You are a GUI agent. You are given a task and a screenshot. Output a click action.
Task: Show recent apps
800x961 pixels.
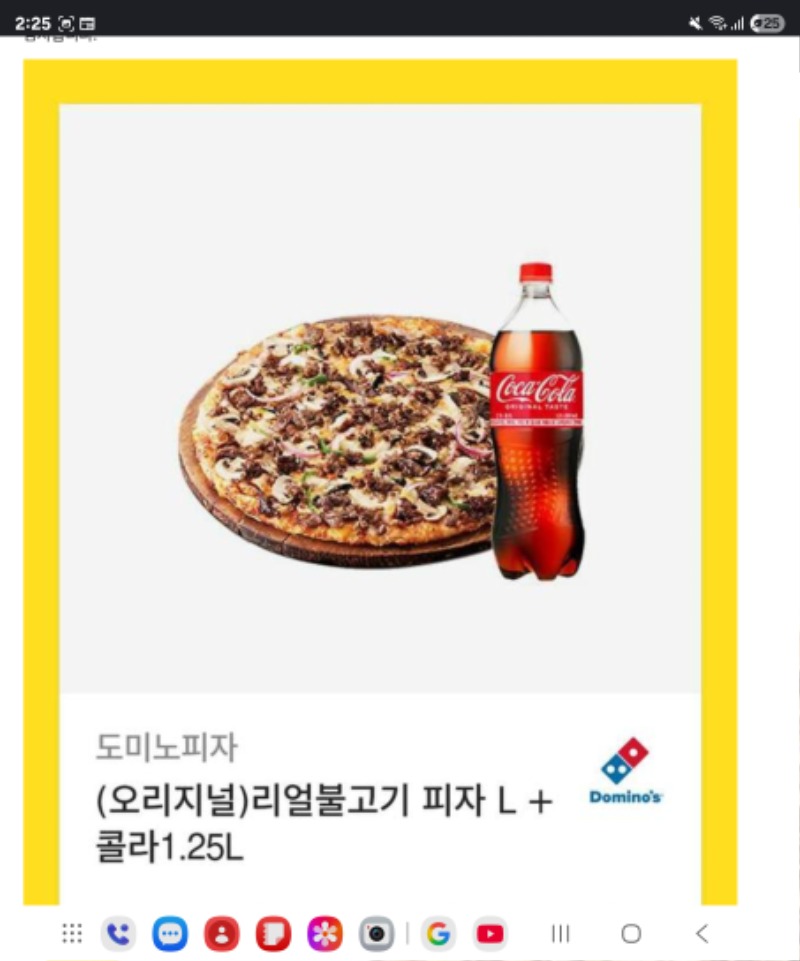561,934
